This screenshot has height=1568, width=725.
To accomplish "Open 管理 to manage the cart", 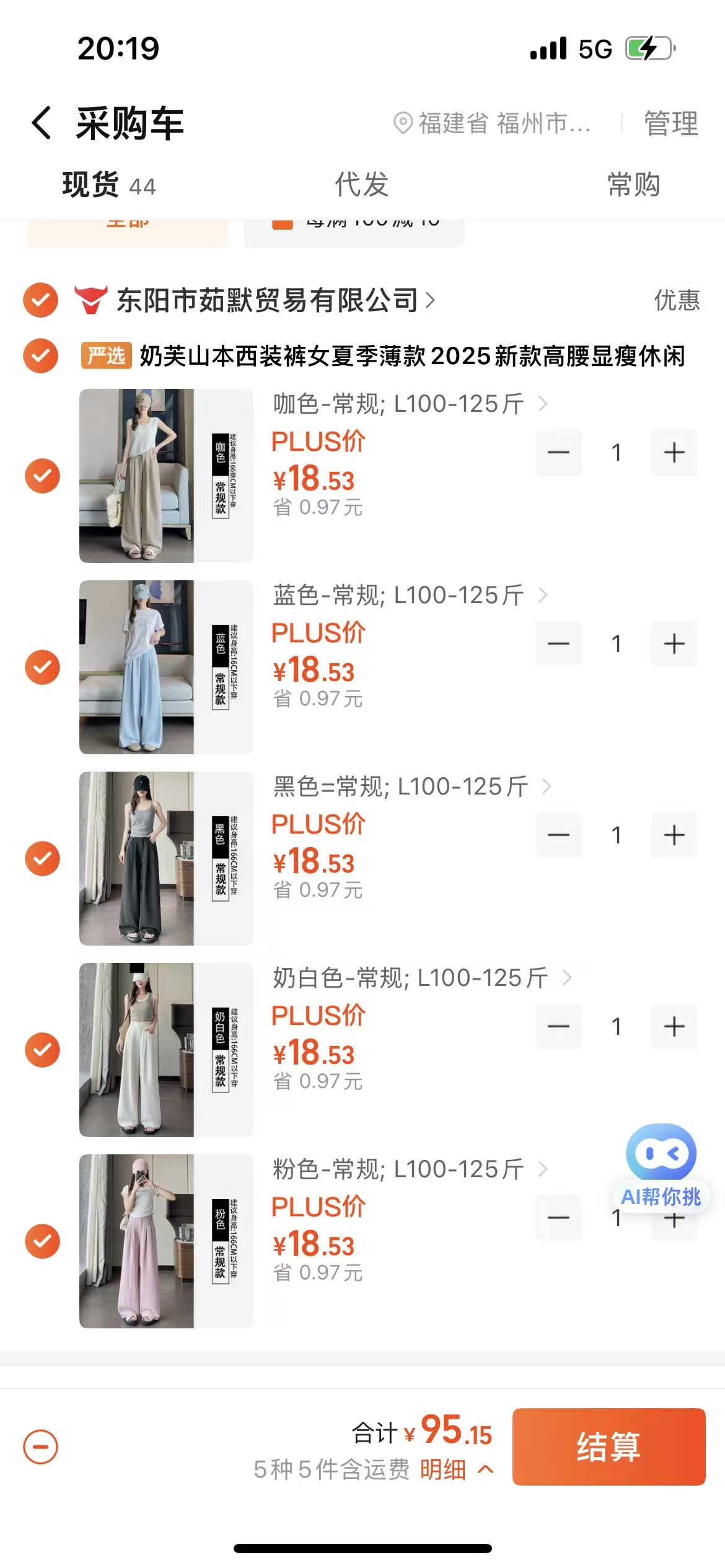I will pos(670,123).
